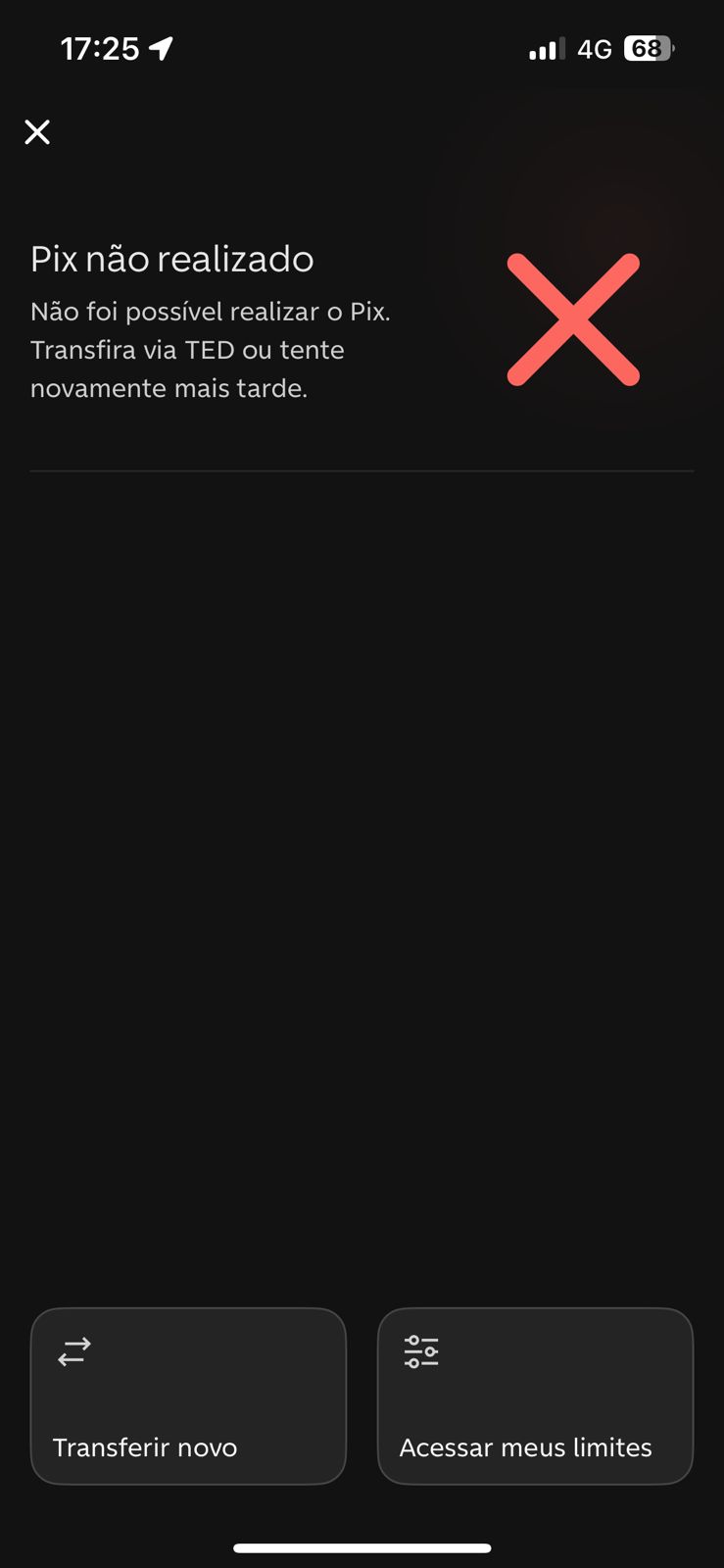Image resolution: width=724 pixels, height=1568 pixels.
Task: Close the Pix error screen
Action: [x=37, y=132]
